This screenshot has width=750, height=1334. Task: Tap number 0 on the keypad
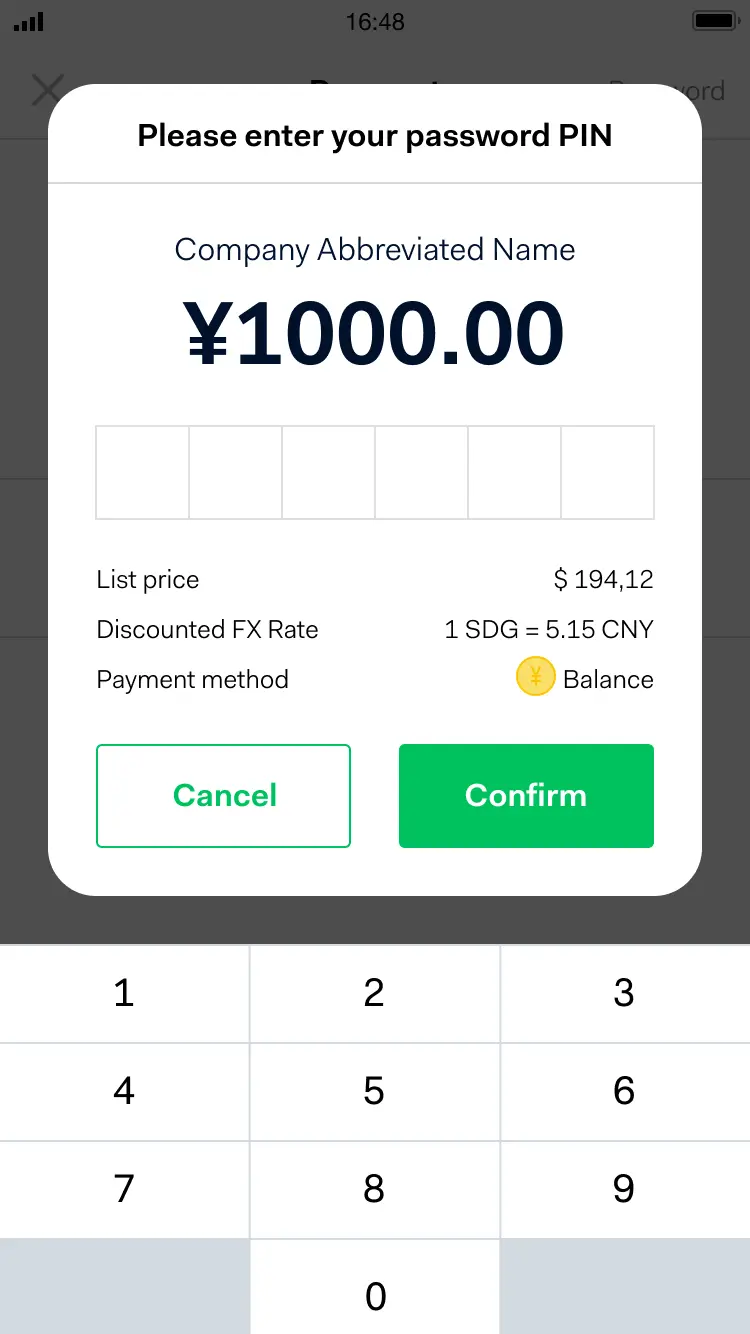[x=375, y=1295]
